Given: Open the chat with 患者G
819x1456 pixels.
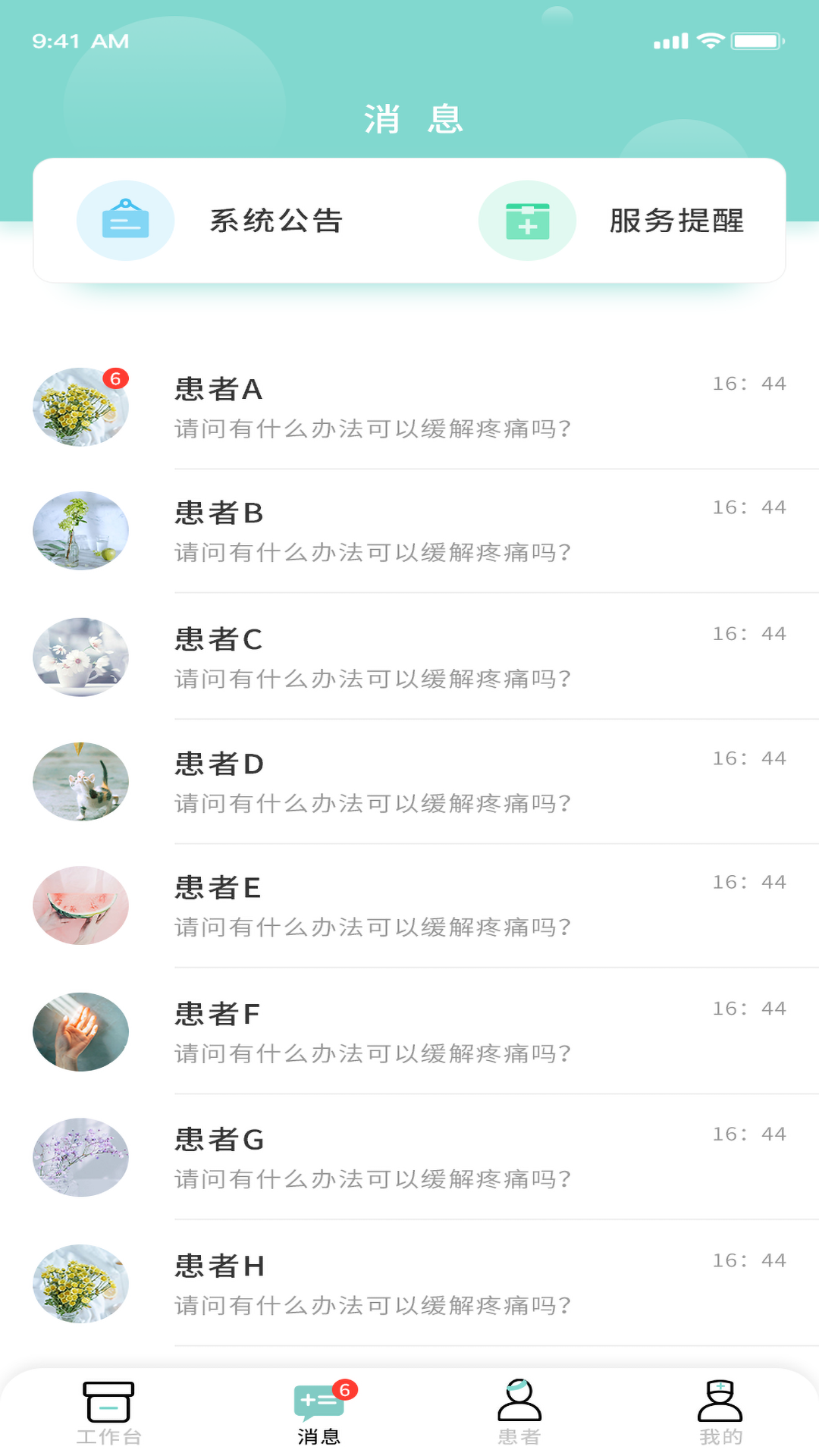Looking at the screenshot, I should point(409,1158).
